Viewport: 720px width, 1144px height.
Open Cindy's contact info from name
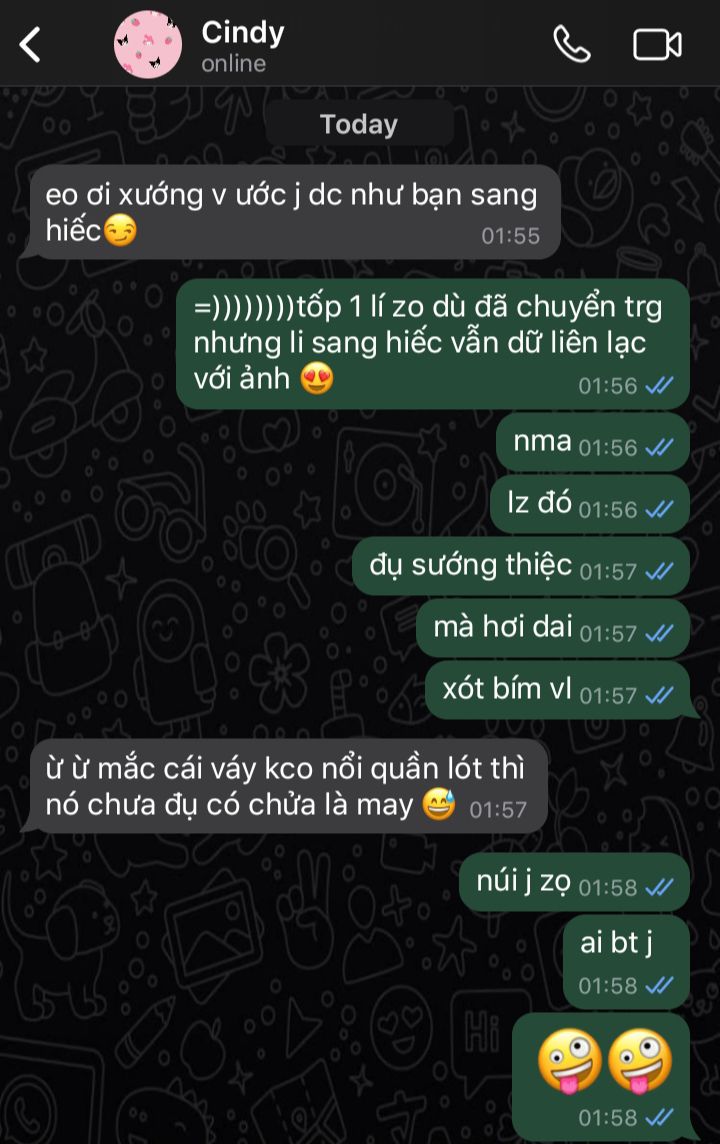pyautogui.click(x=243, y=33)
